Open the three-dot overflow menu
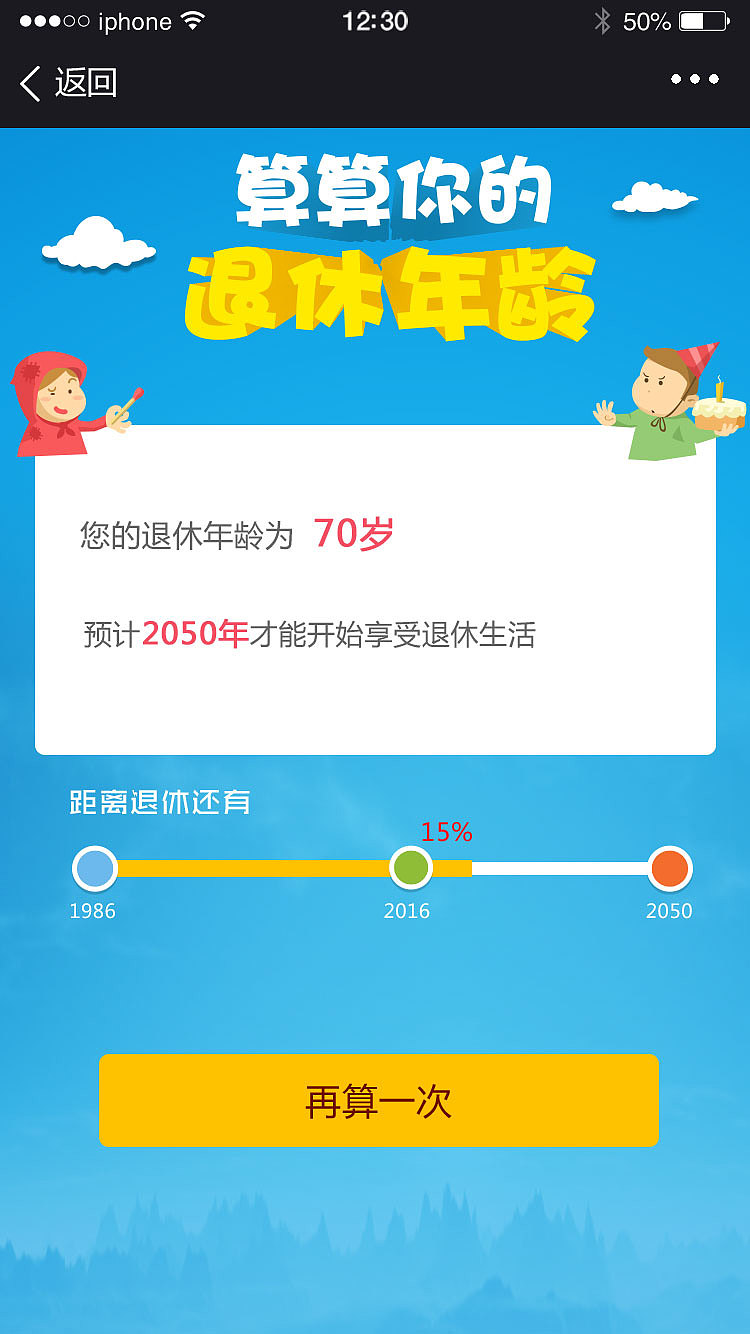 pos(694,79)
